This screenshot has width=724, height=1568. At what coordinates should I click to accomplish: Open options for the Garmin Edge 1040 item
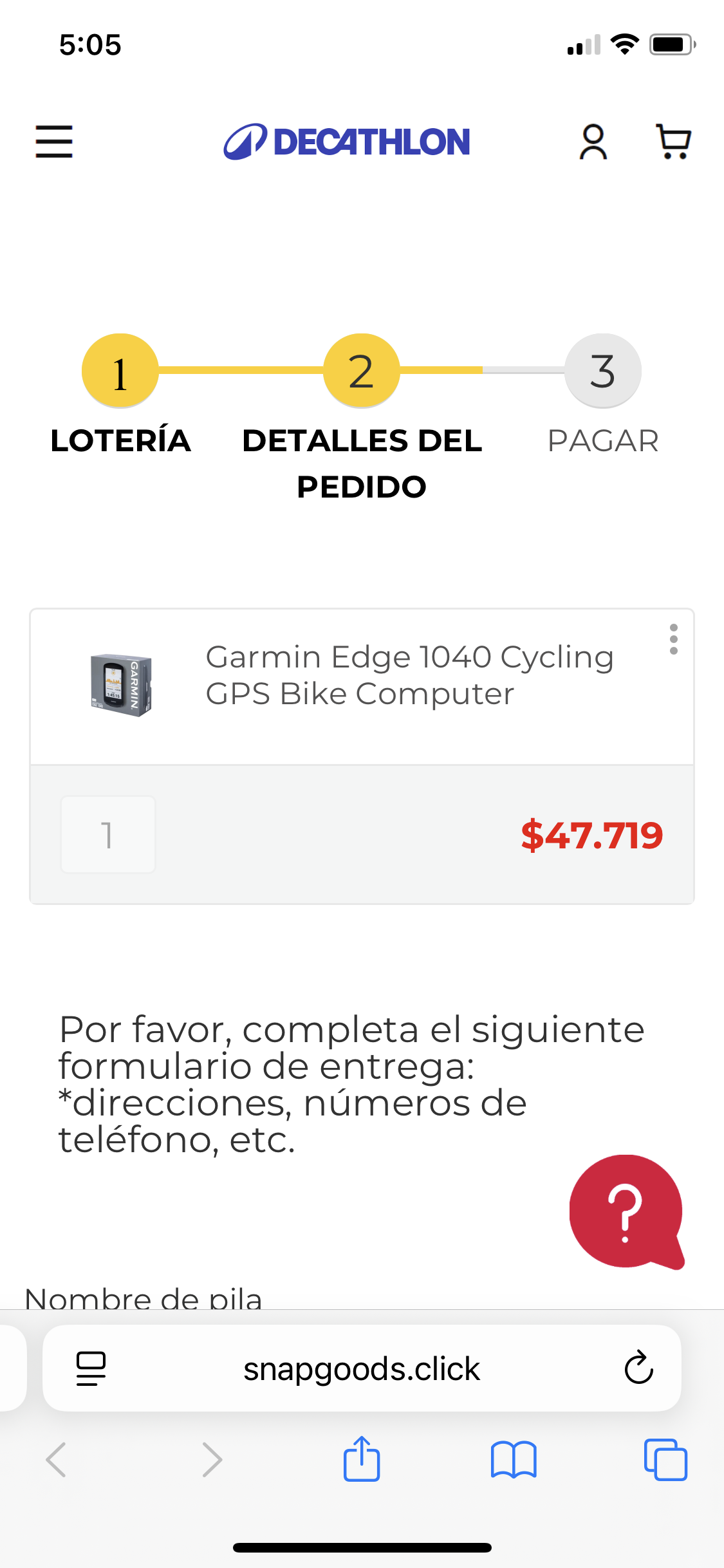point(673,639)
